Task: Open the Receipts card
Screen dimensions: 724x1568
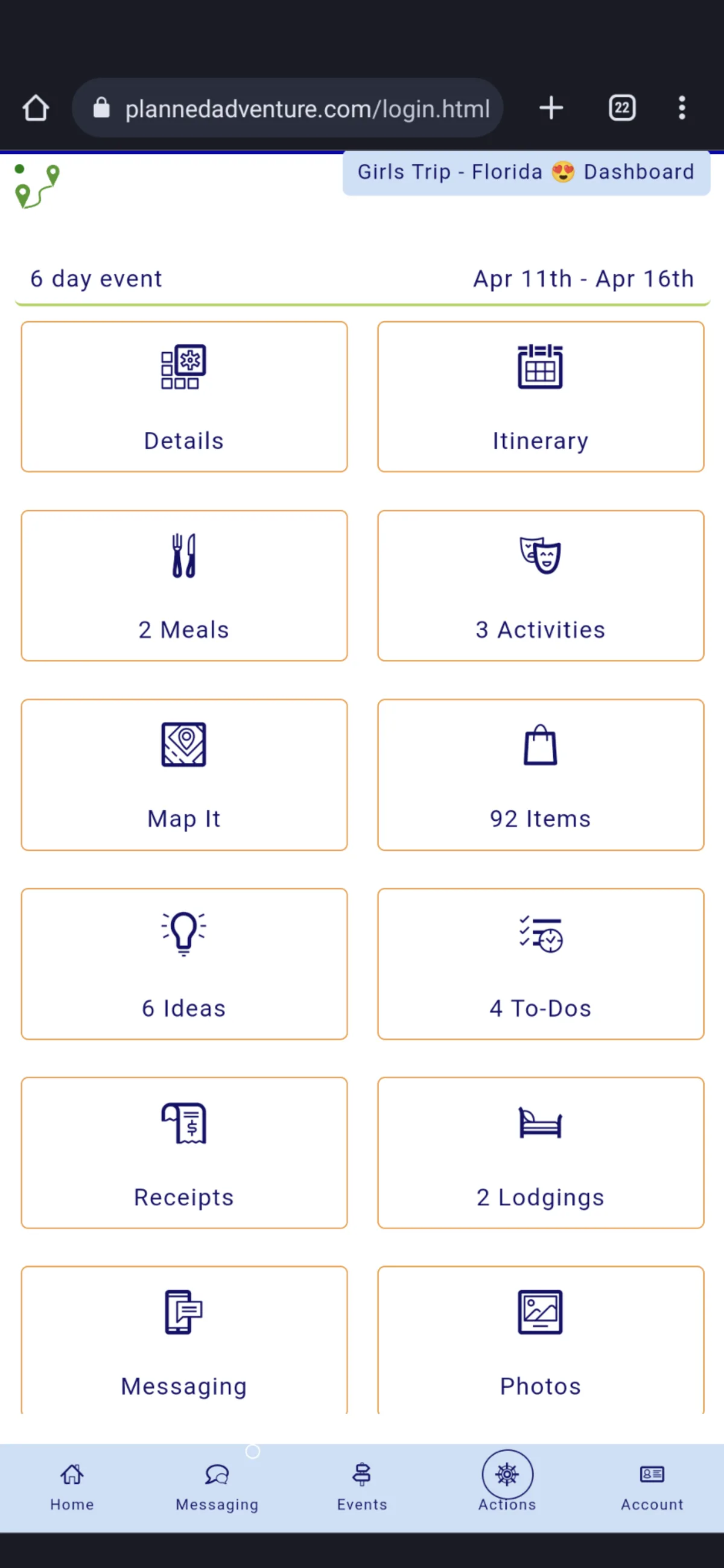Action: point(184,1152)
